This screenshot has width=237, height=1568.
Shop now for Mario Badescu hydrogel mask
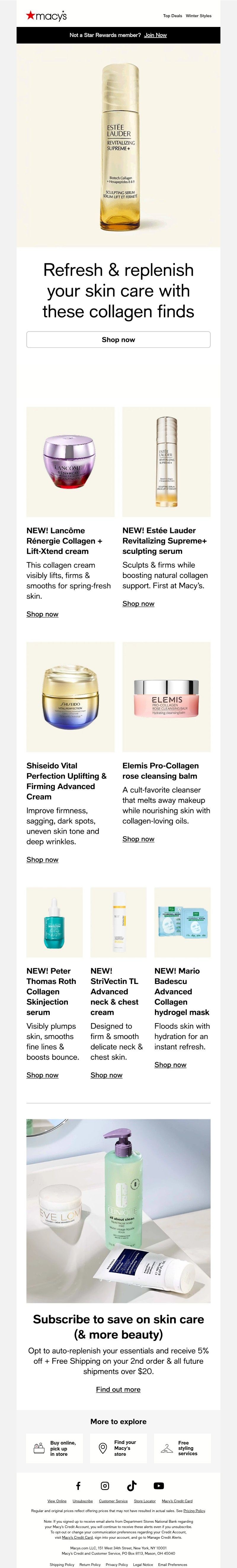coord(170,1064)
